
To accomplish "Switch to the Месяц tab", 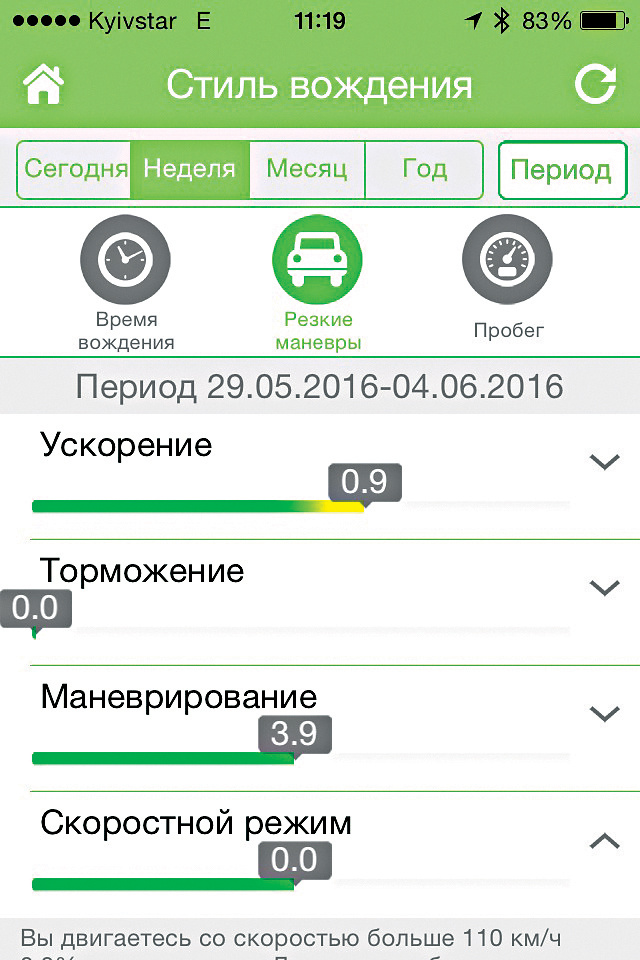I will point(307,169).
